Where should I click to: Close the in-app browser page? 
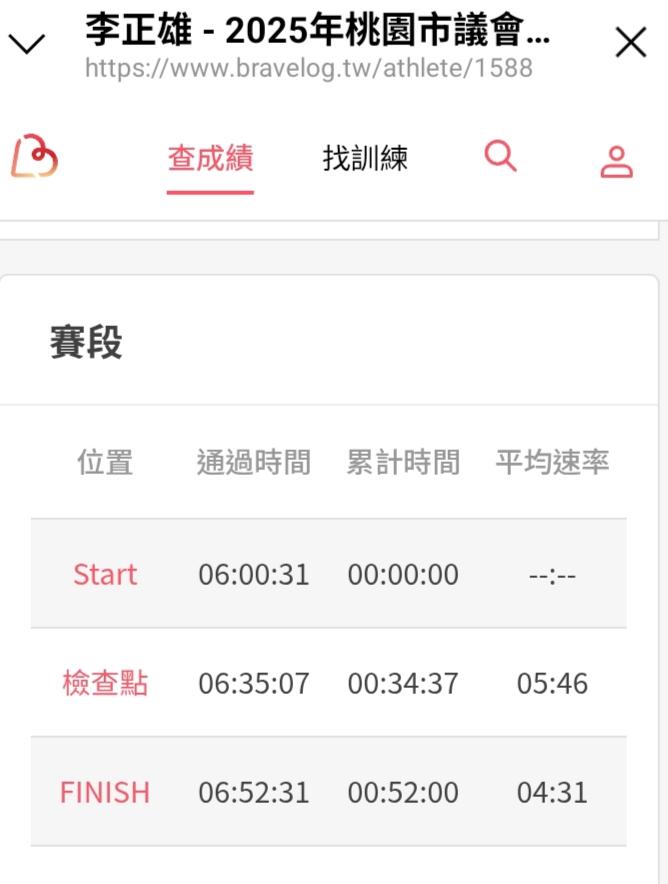pos(631,43)
